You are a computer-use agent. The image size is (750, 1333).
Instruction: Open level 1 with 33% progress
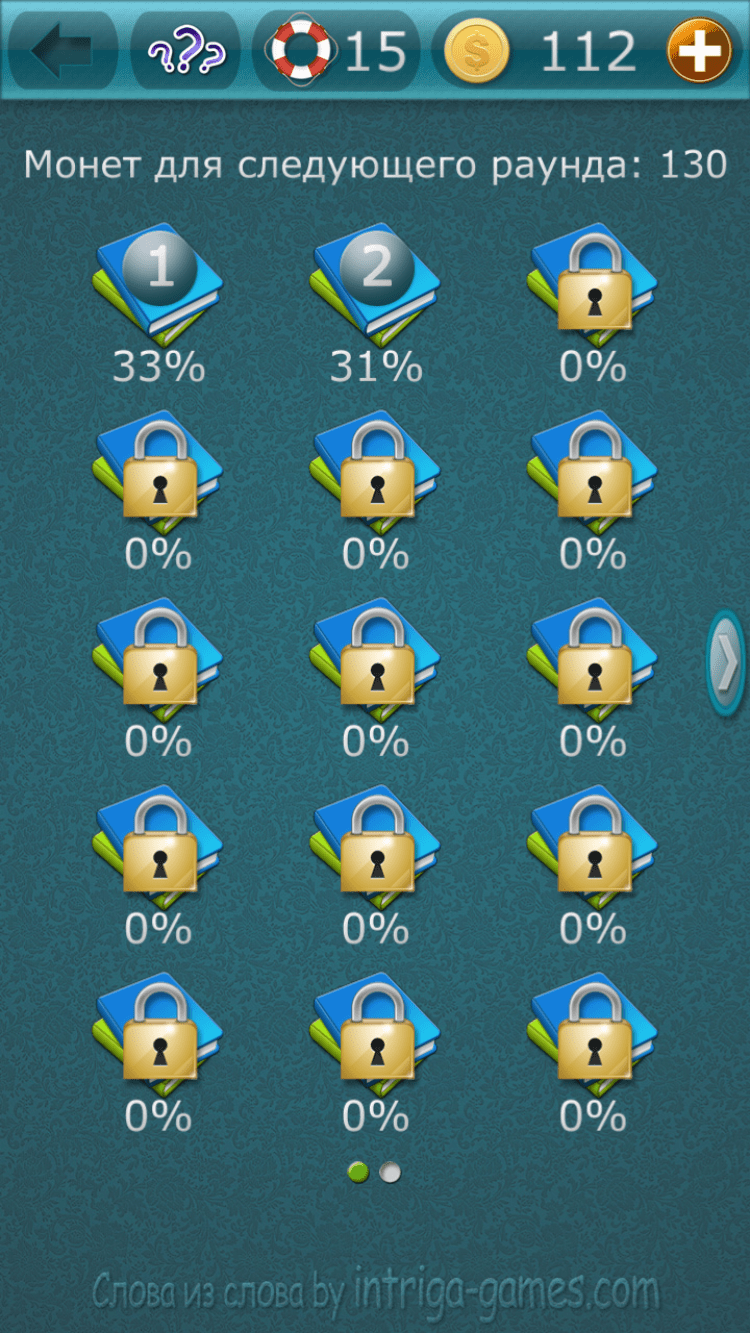[159, 283]
